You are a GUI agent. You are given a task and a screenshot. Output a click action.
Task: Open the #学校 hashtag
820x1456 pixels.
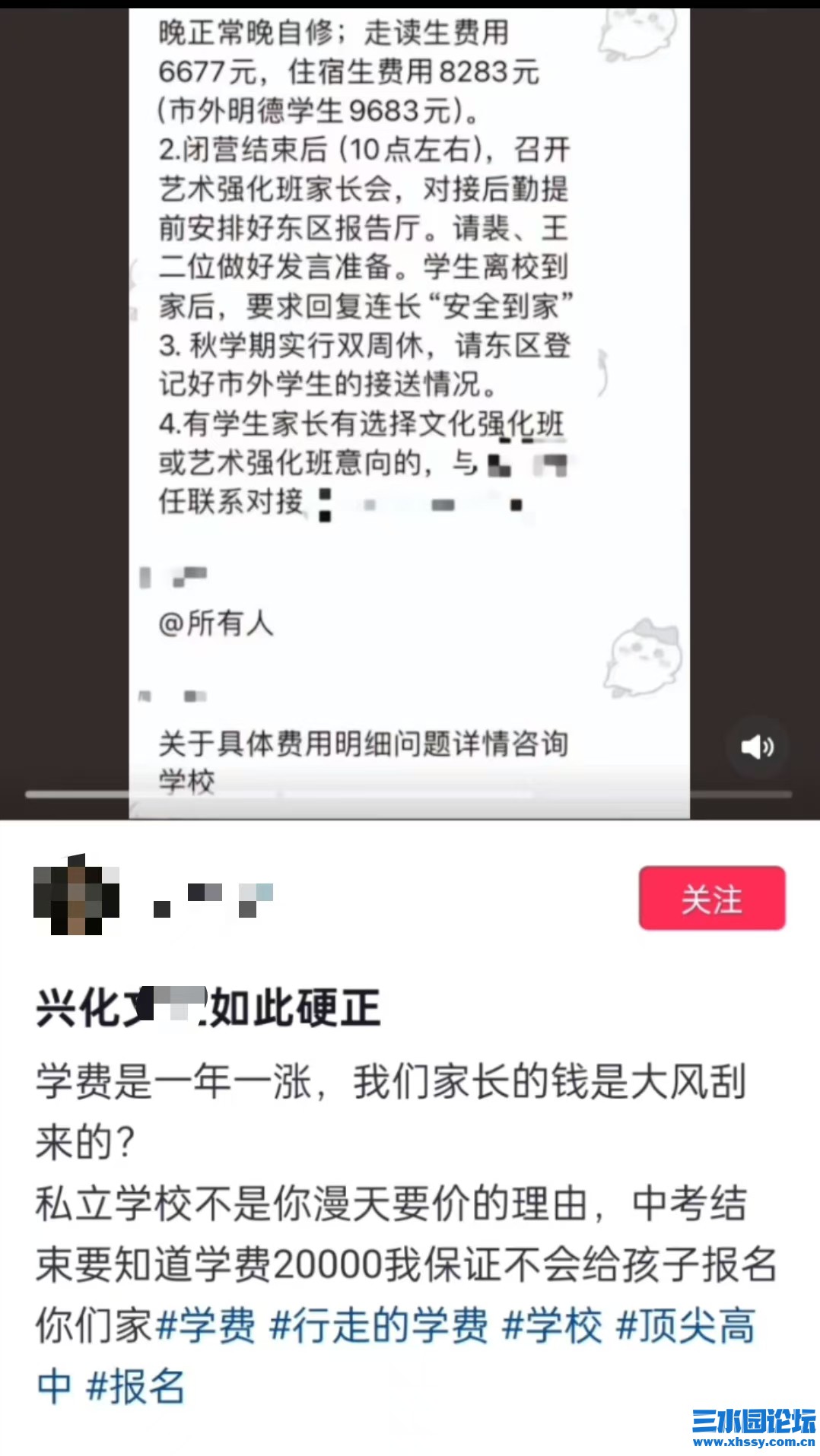552,1326
